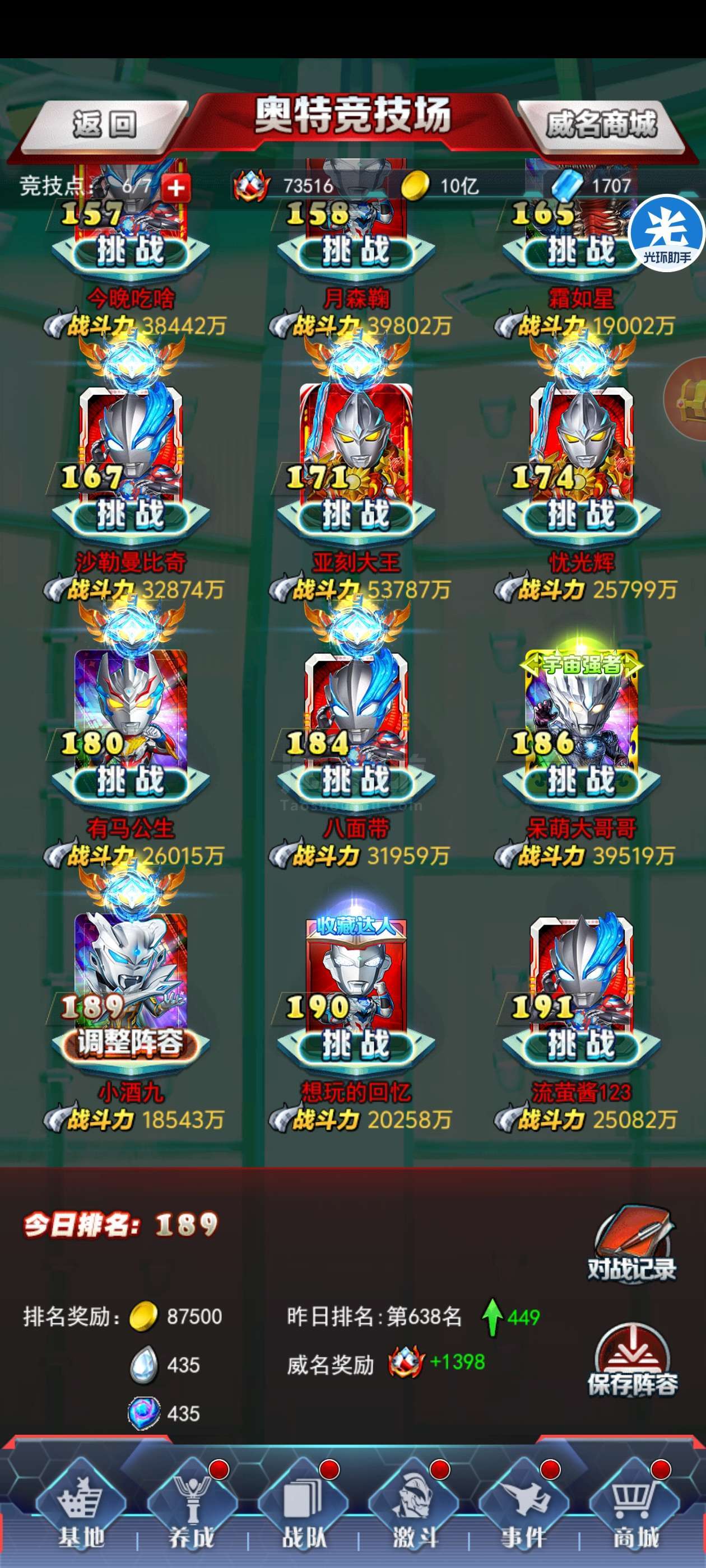Save lineup via 保存阵容

[632, 1361]
